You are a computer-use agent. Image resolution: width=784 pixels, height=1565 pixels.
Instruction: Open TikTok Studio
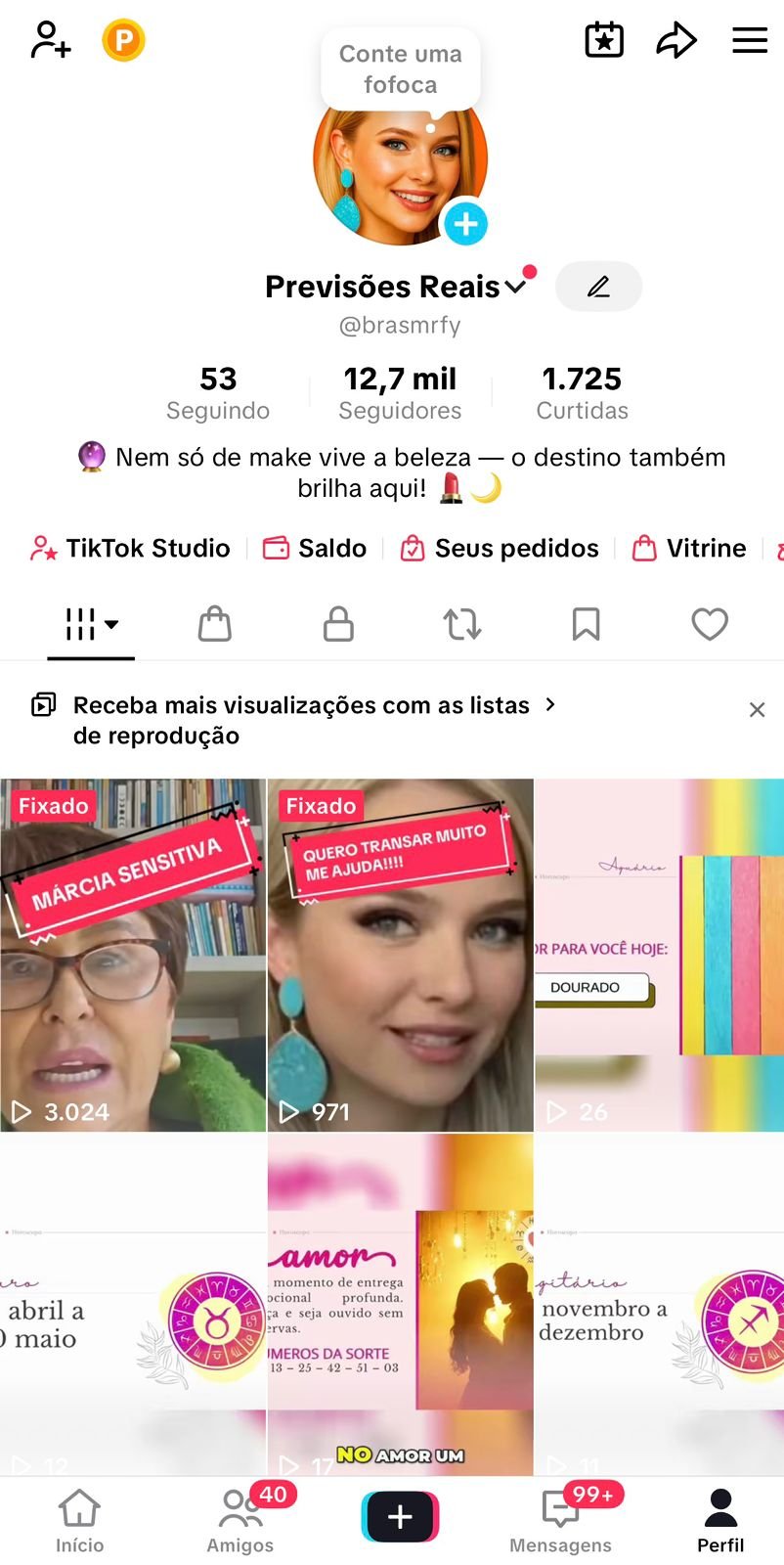[131, 548]
